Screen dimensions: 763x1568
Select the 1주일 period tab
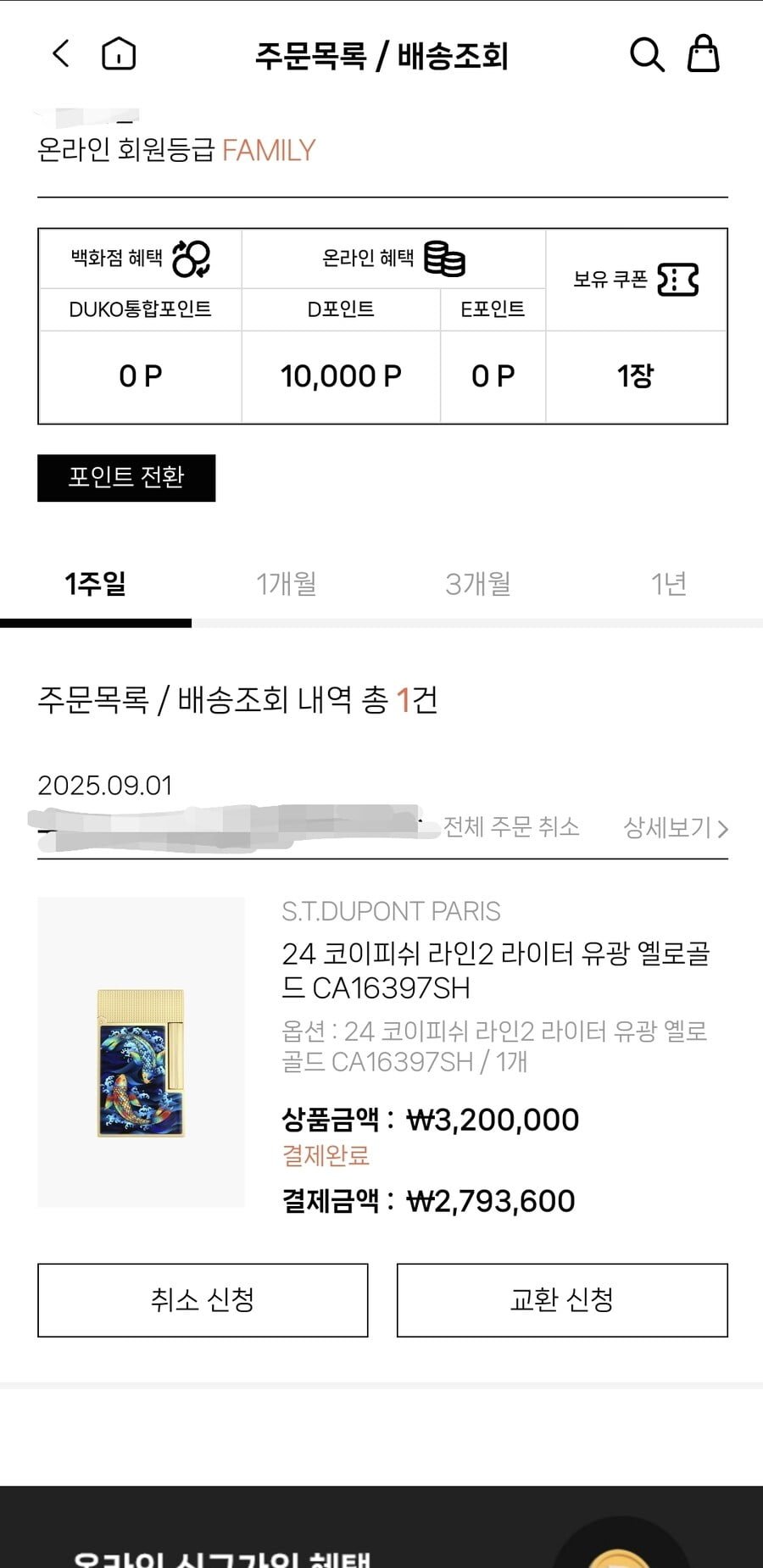pyautogui.click(x=96, y=584)
